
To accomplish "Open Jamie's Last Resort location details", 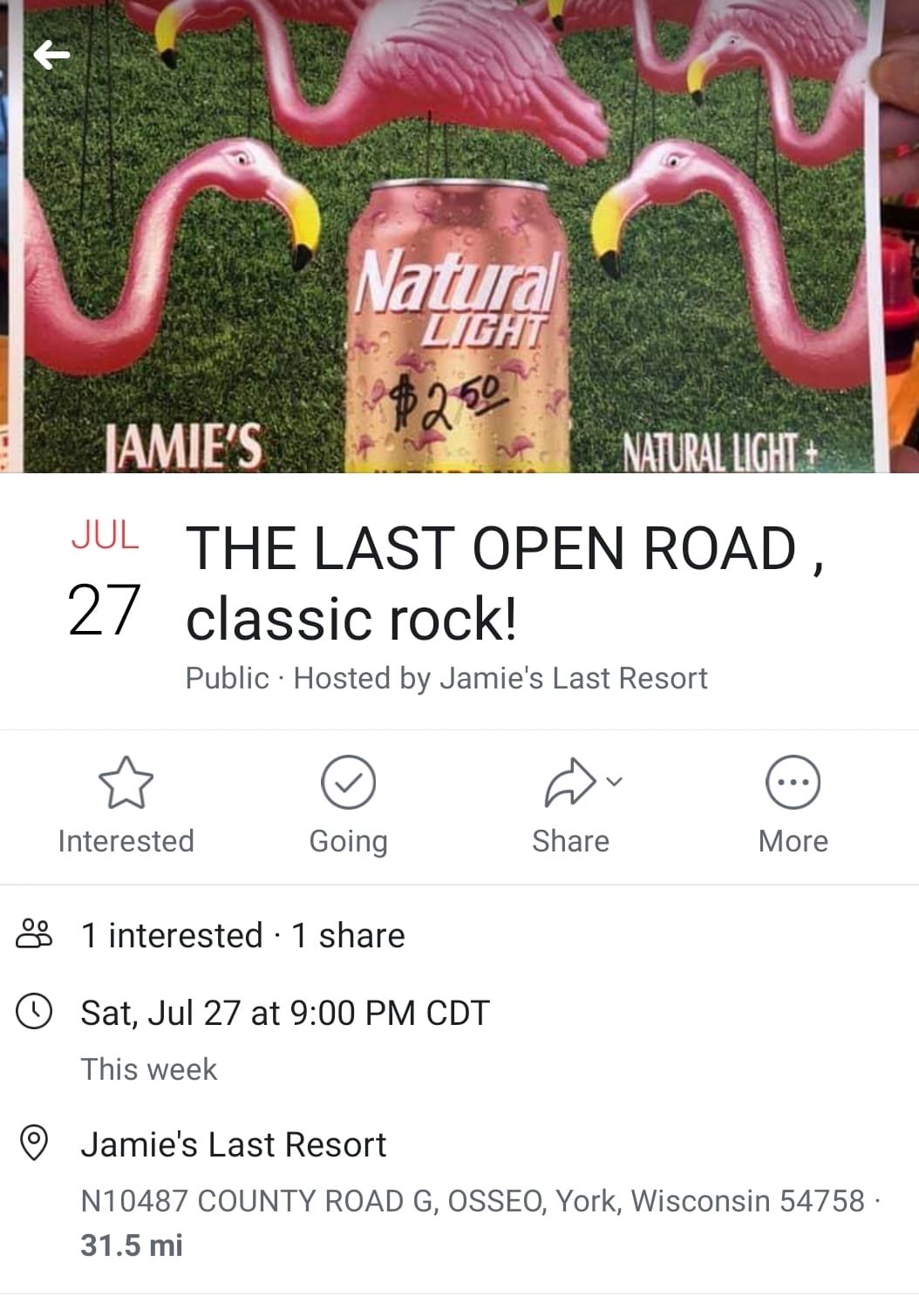I will [x=233, y=1144].
